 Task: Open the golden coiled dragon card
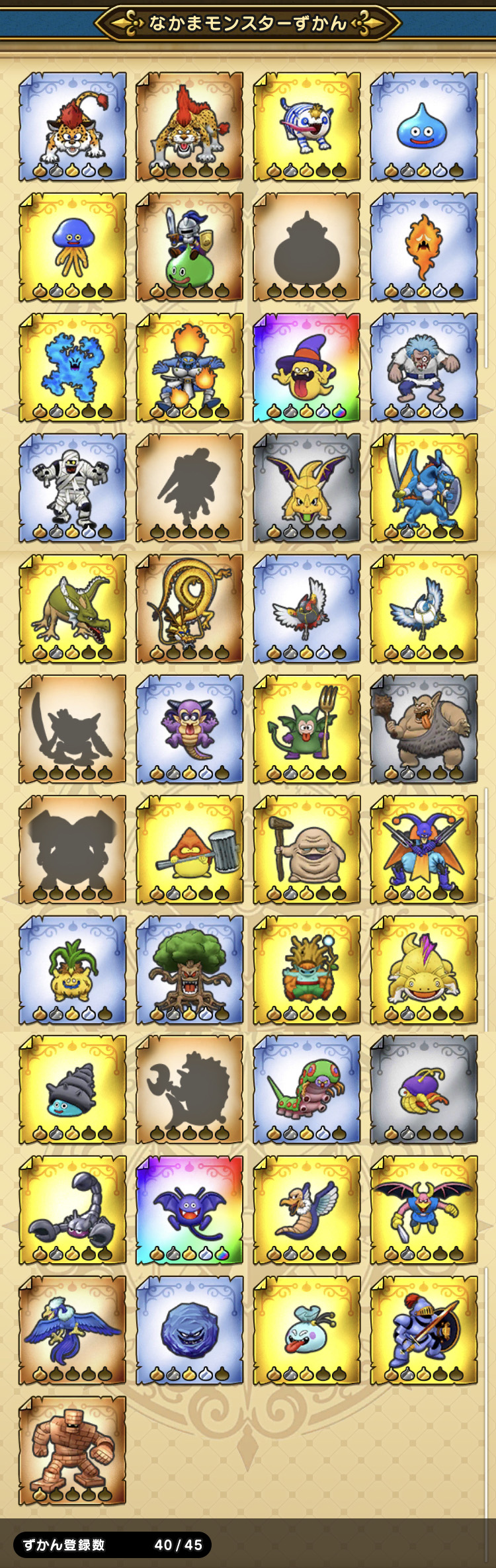(189, 608)
